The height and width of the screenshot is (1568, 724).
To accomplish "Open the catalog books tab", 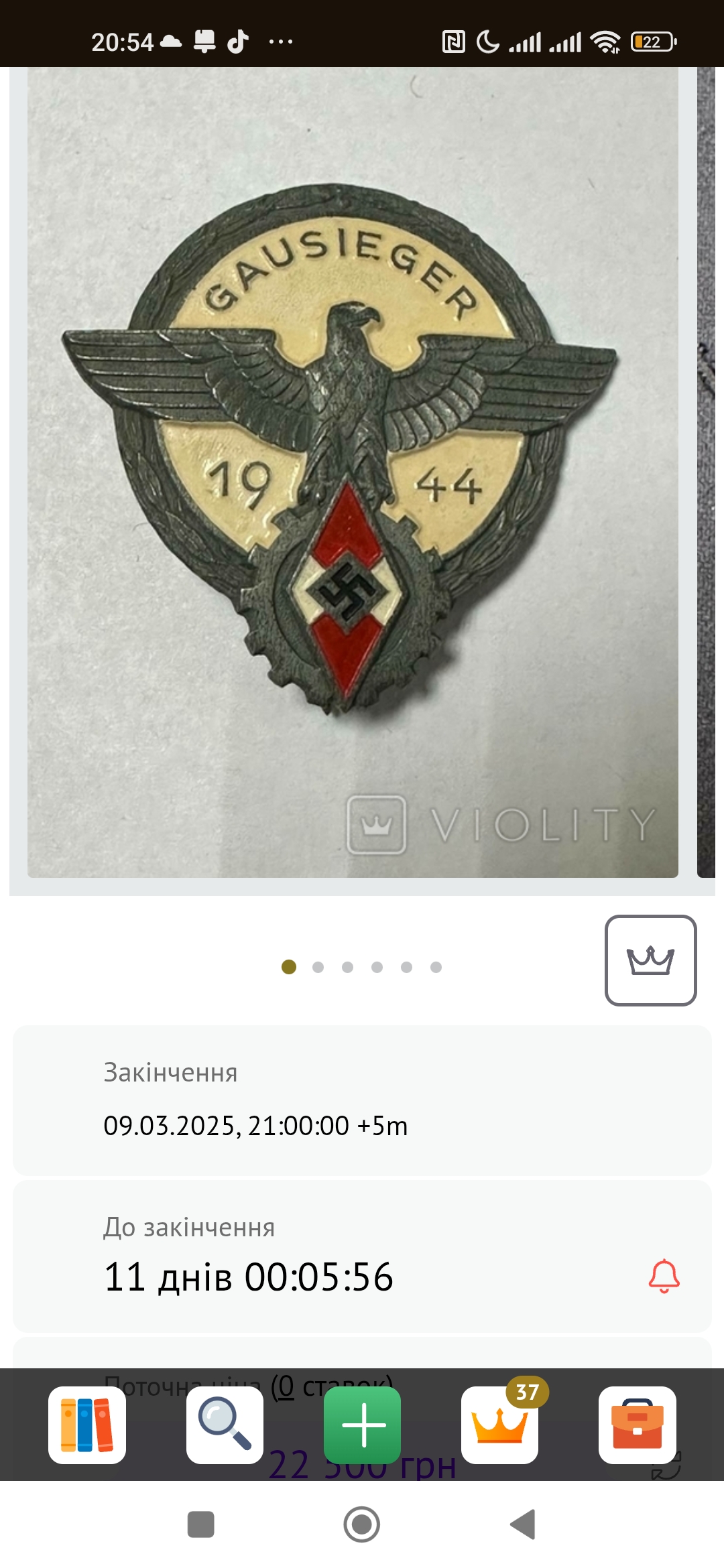I will [x=87, y=1425].
